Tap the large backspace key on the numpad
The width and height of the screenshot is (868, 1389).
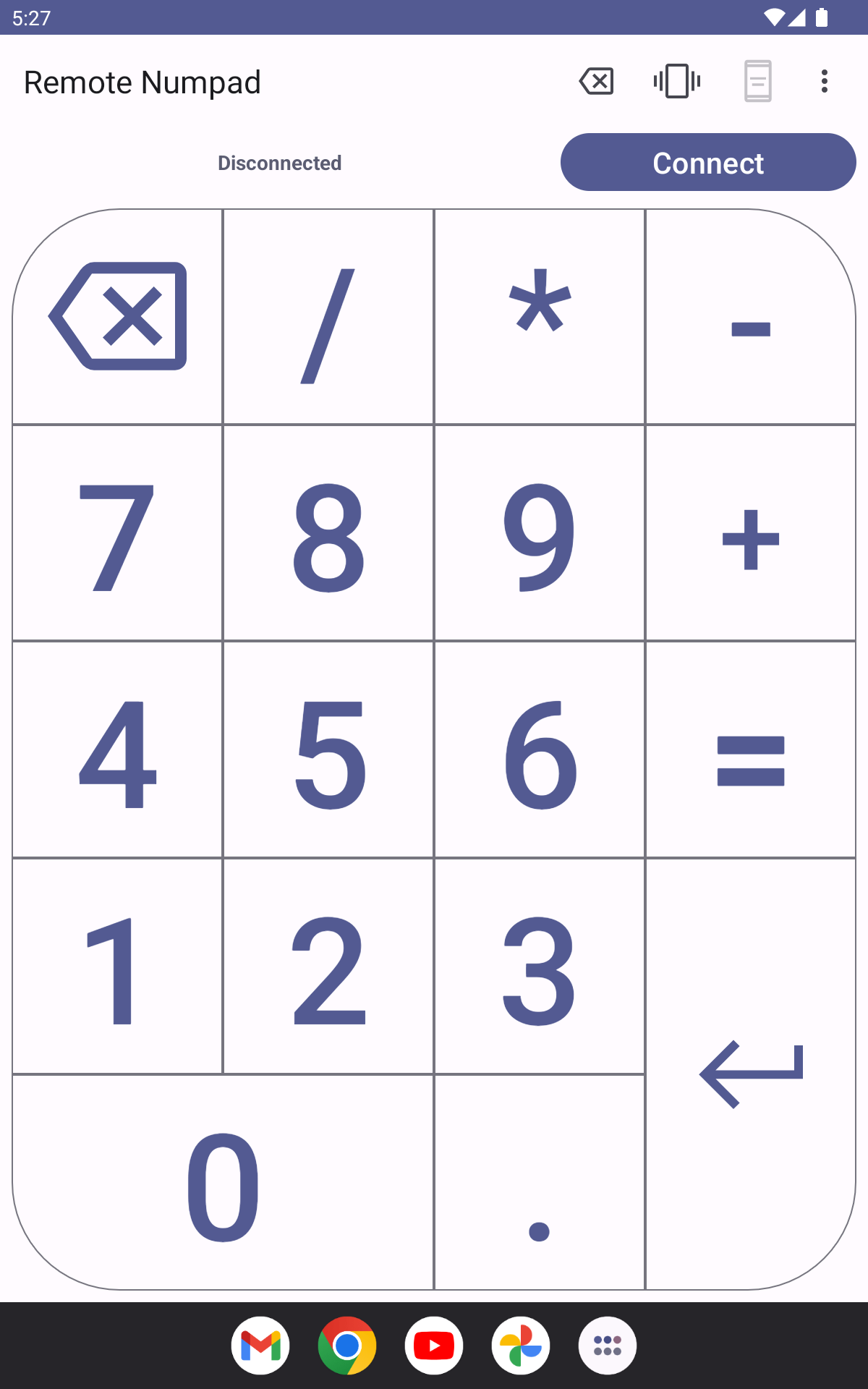click(x=118, y=317)
